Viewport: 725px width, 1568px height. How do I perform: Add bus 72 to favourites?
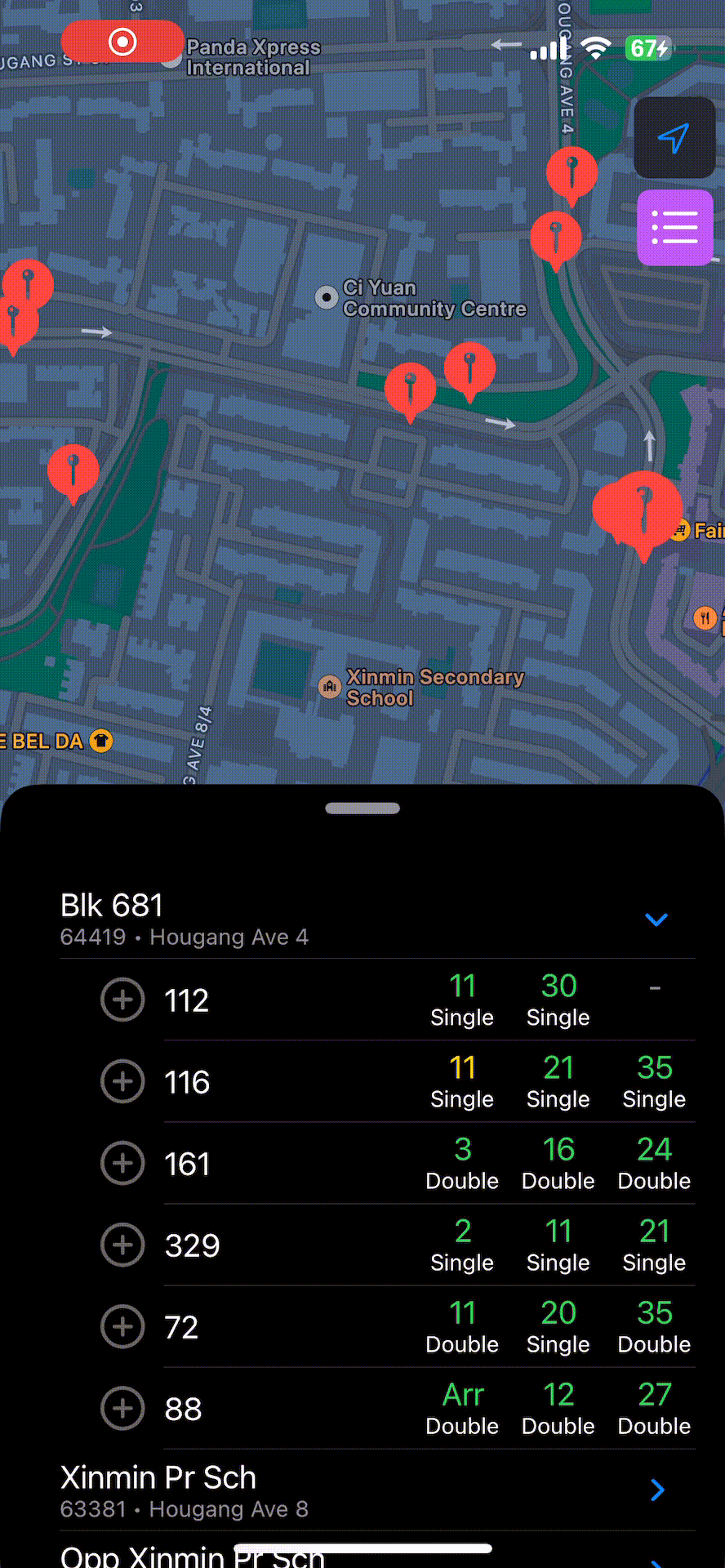coord(122,1326)
